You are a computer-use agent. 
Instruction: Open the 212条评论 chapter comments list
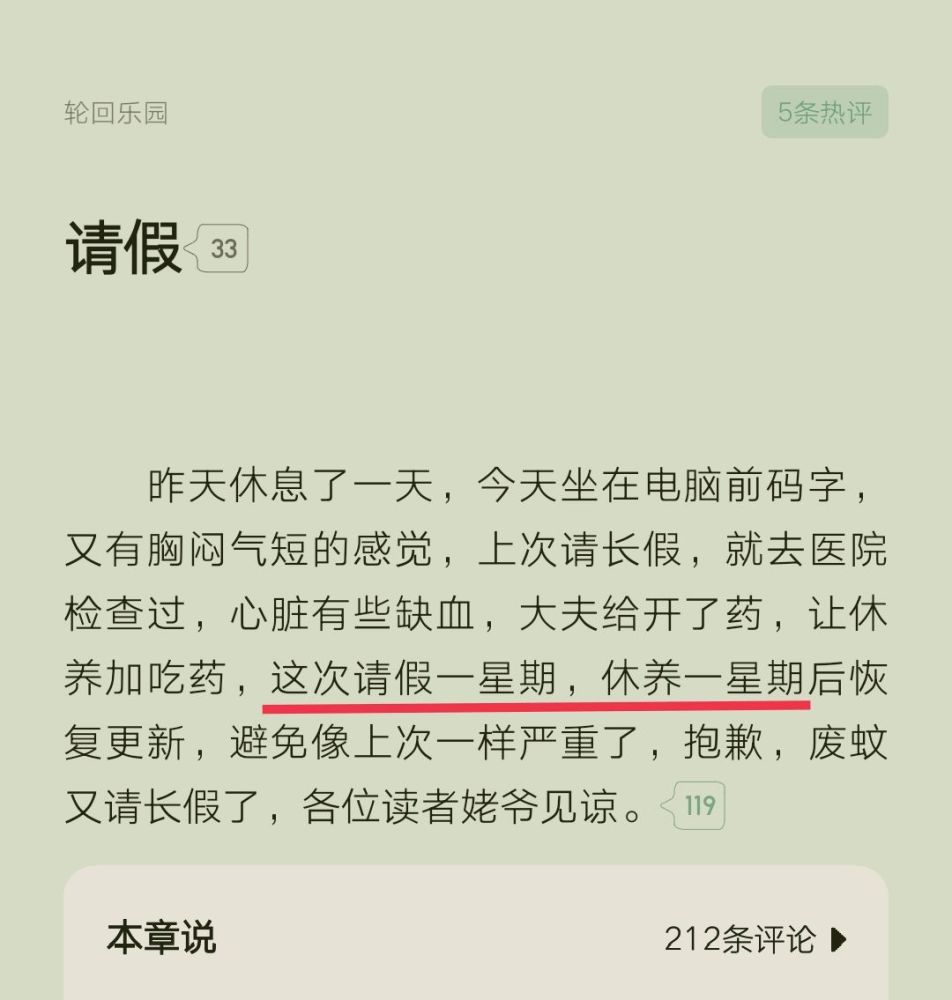[x=755, y=939]
